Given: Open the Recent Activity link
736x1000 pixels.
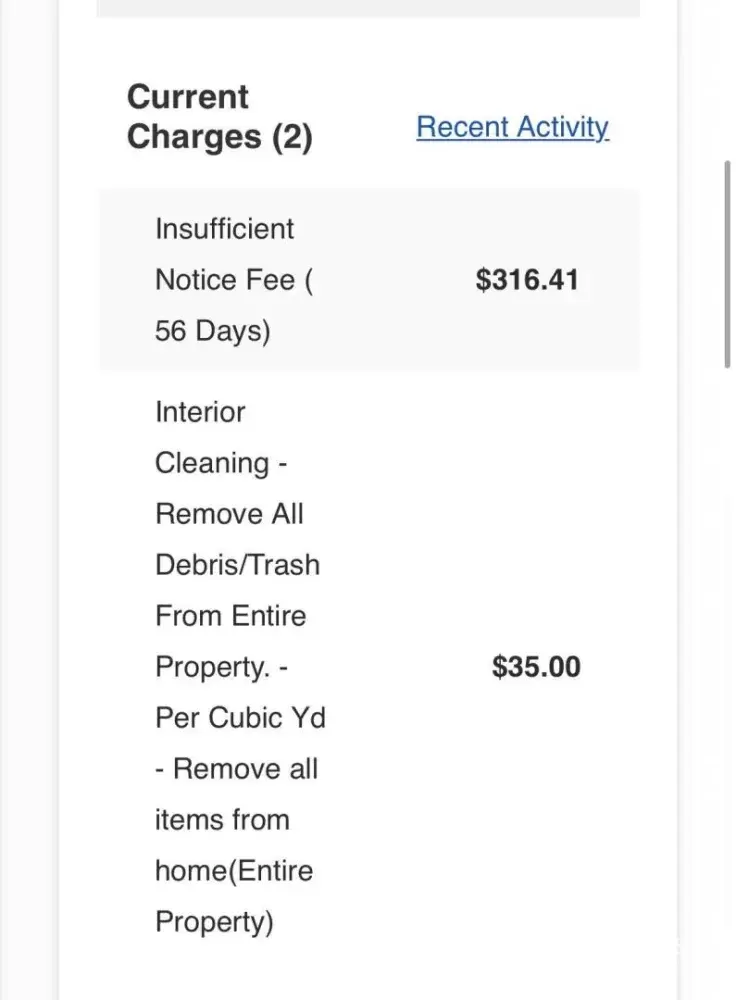Looking at the screenshot, I should [512, 127].
